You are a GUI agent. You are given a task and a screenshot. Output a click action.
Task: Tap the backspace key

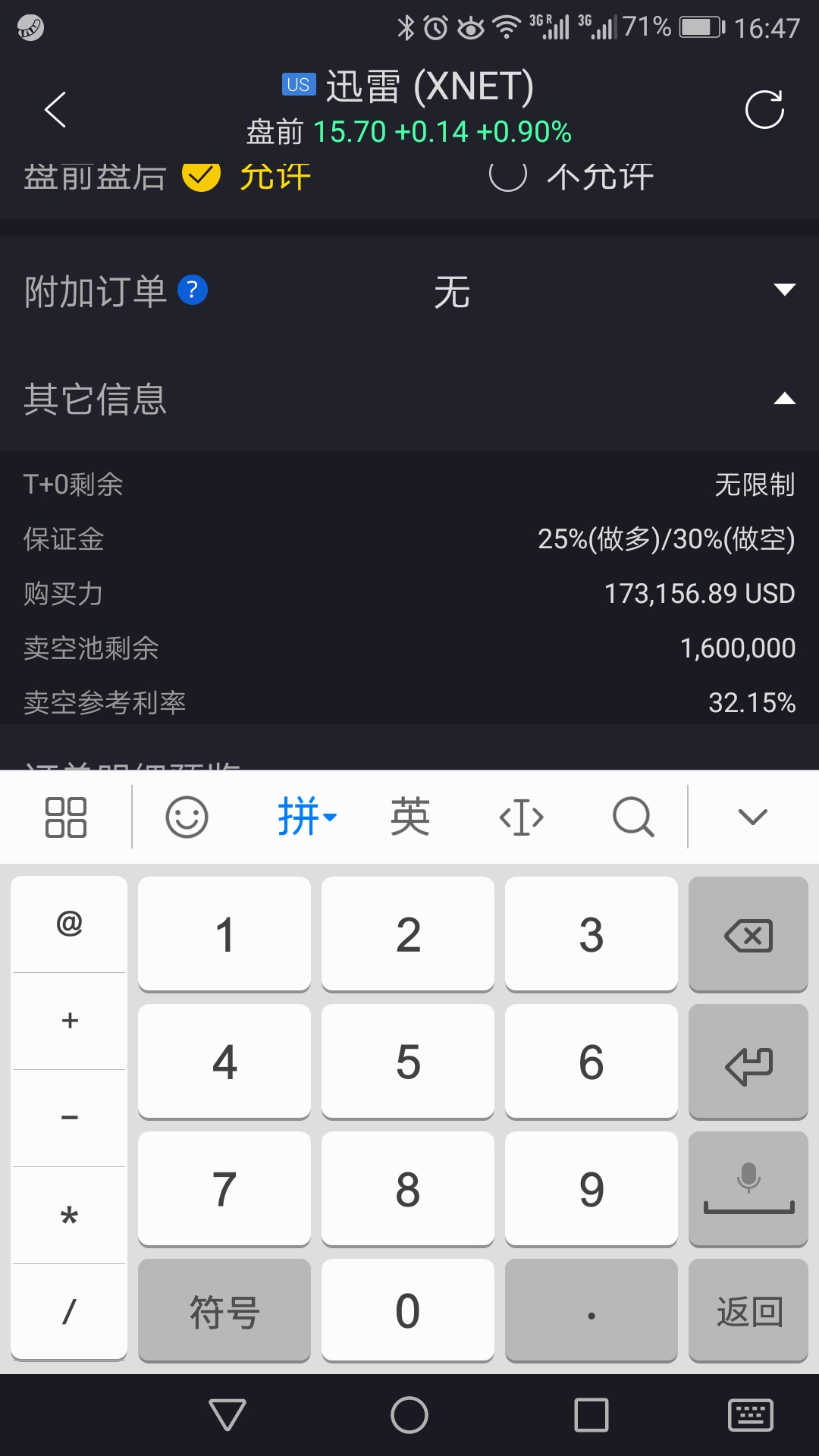[x=748, y=934]
